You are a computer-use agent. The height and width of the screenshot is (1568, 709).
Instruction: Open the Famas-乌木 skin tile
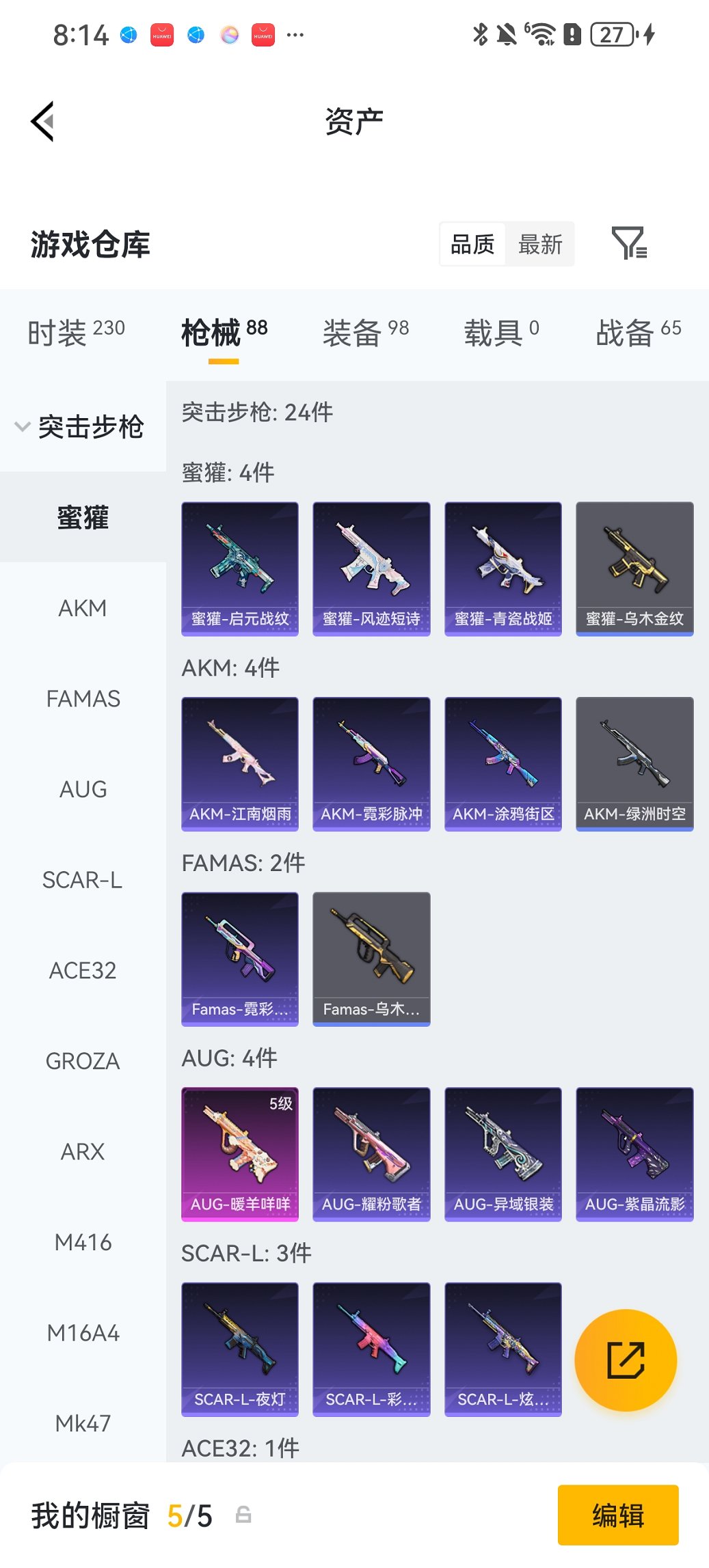pos(371,959)
